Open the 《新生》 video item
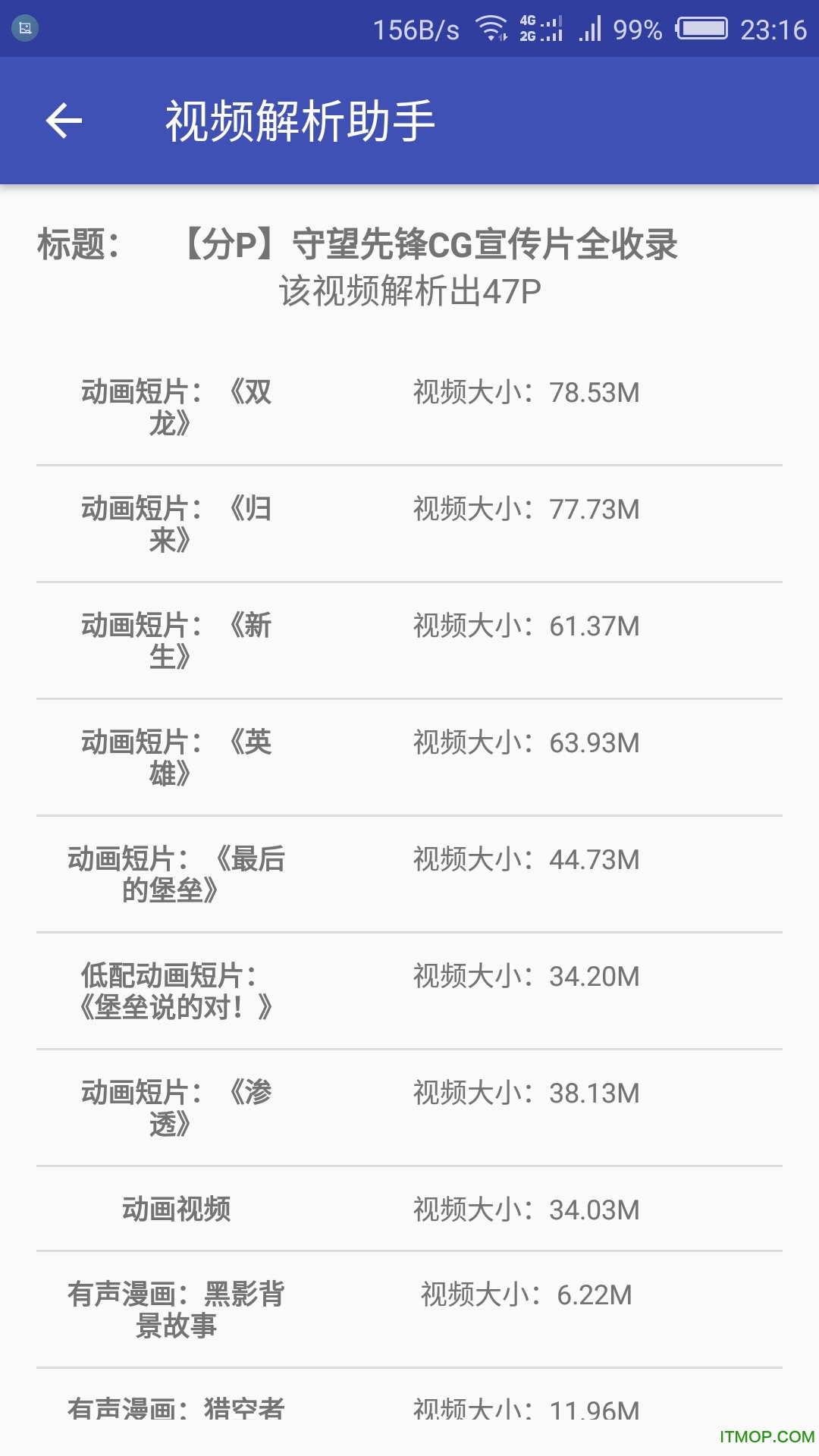This screenshot has height=1456, width=819. (409, 641)
